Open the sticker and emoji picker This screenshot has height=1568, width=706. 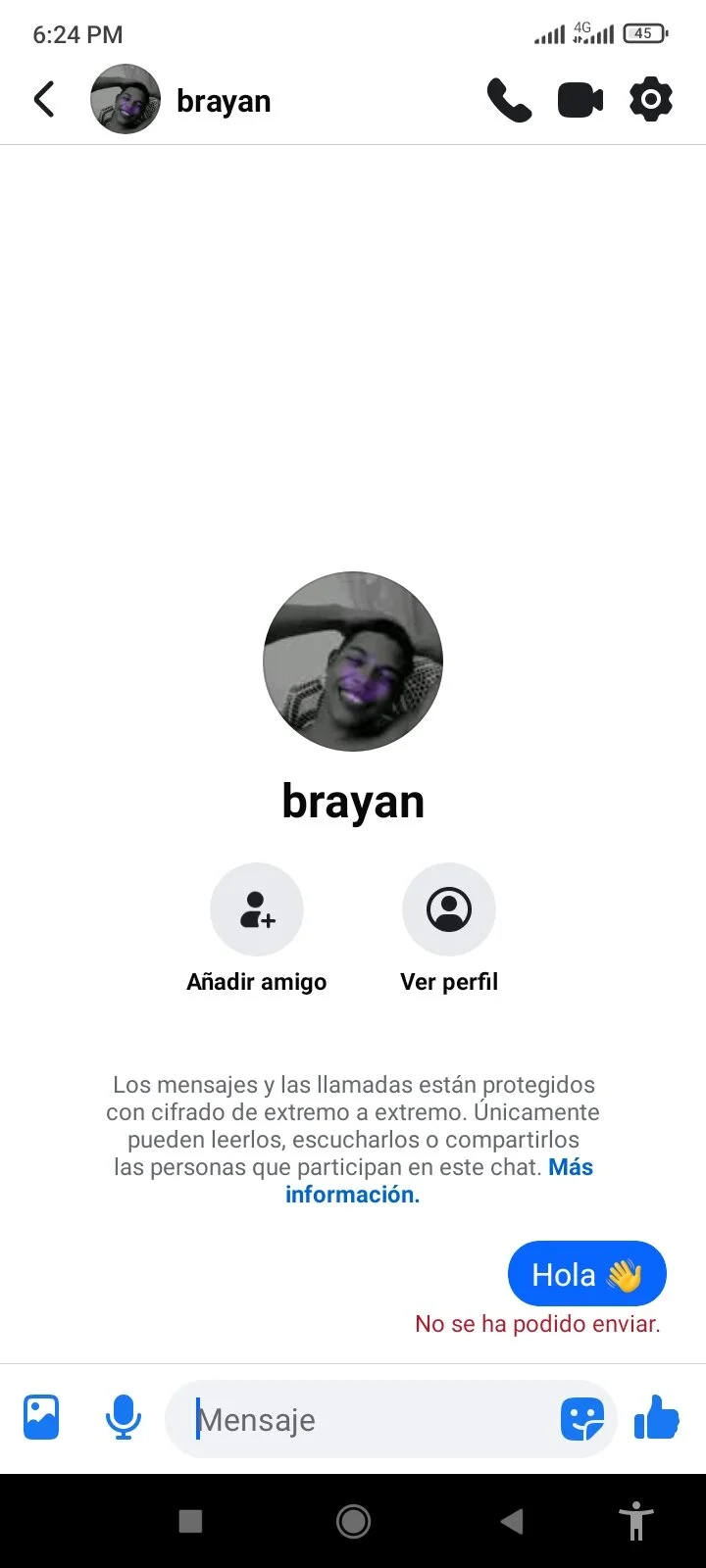[582, 1418]
